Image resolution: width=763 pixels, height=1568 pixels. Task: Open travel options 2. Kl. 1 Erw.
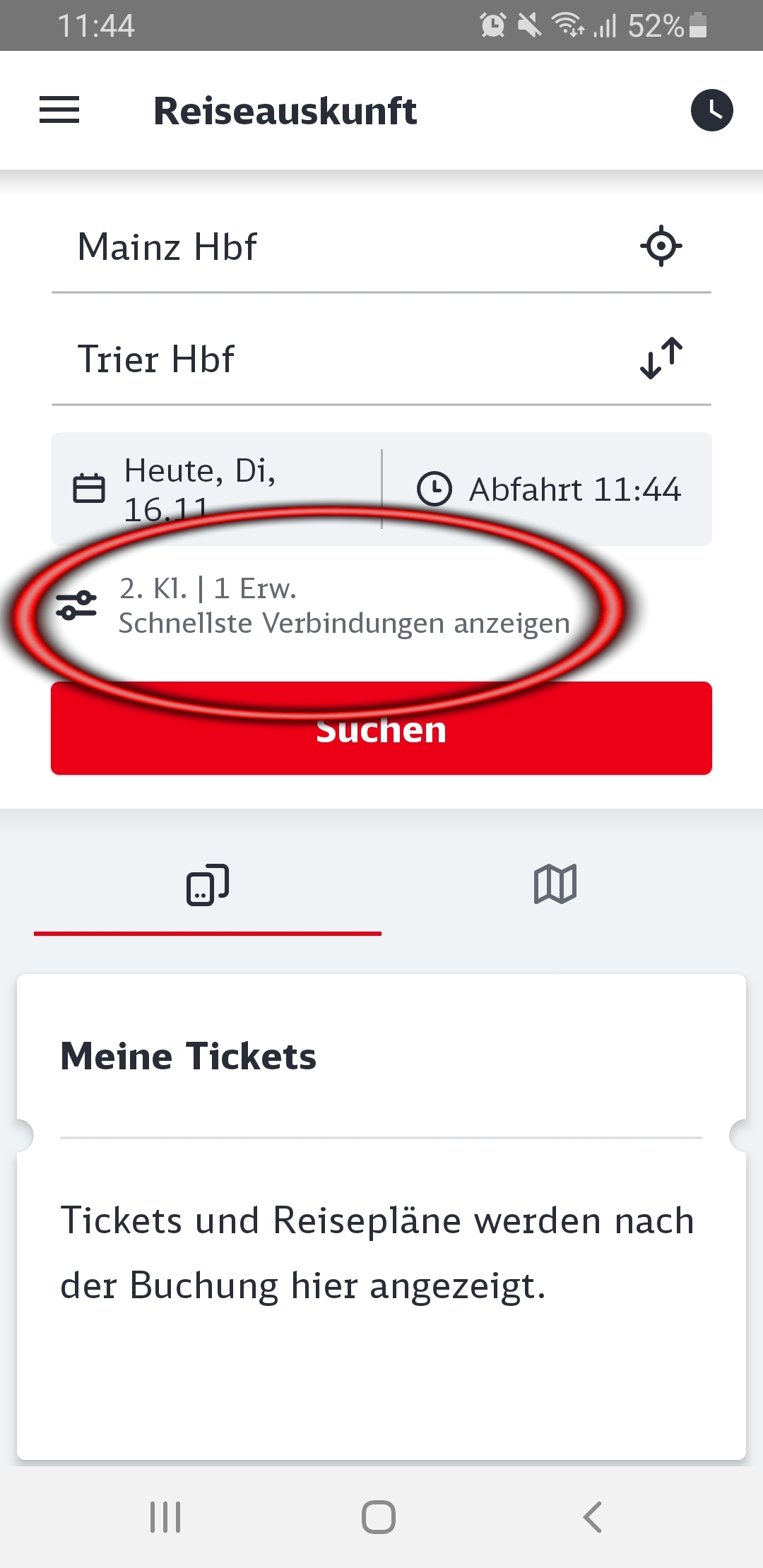(313, 605)
